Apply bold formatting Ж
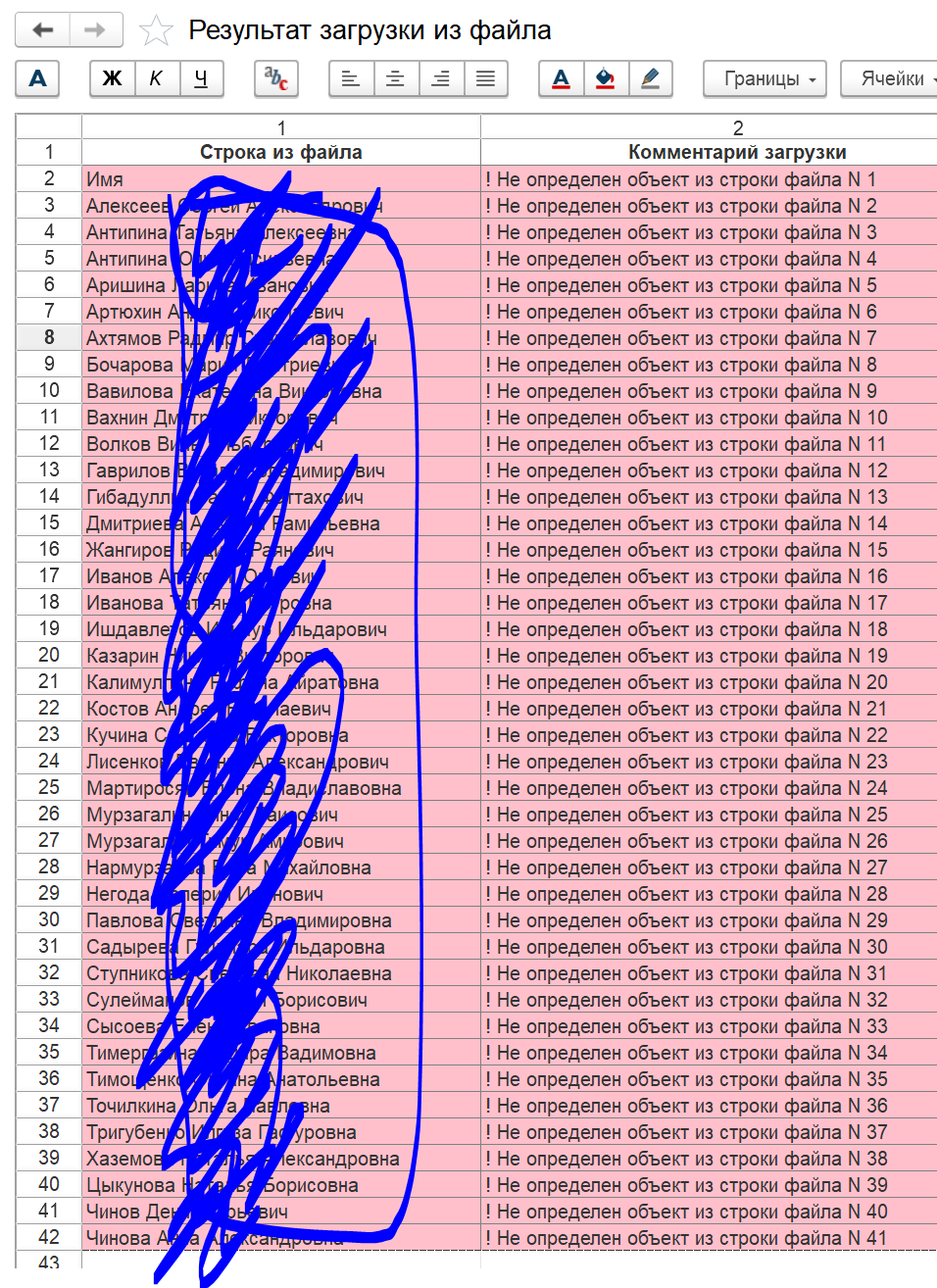This screenshot has width=937, height=1288. click(x=113, y=78)
